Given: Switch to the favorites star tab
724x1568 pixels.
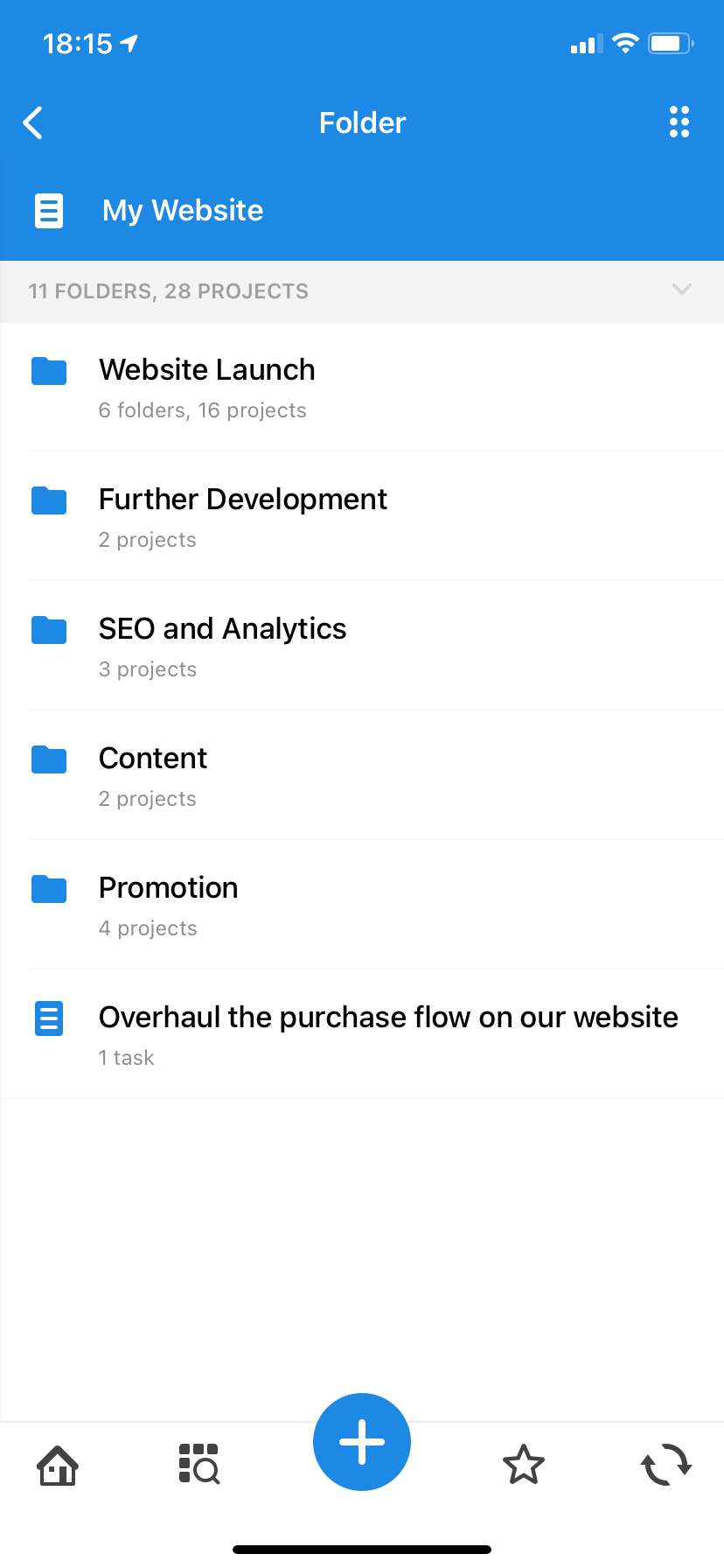Looking at the screenshot, I should [524, 1465].
